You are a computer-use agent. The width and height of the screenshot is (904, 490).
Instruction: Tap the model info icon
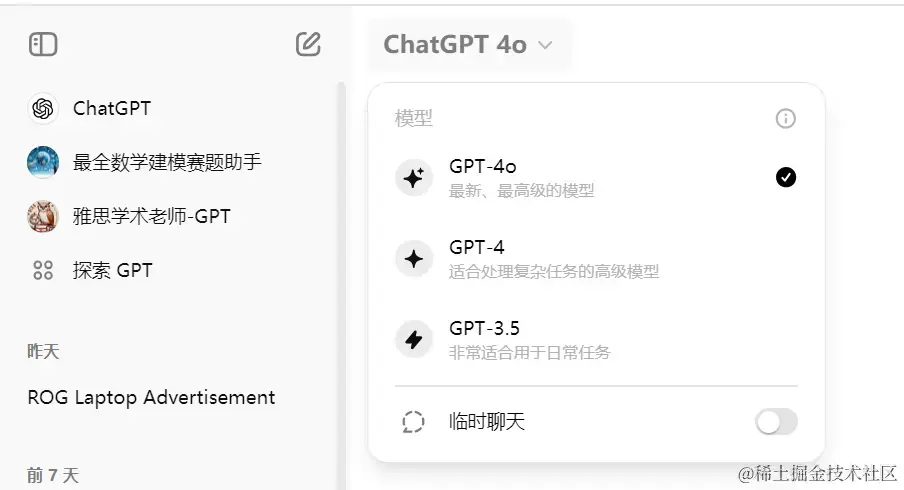pos(786,119)
